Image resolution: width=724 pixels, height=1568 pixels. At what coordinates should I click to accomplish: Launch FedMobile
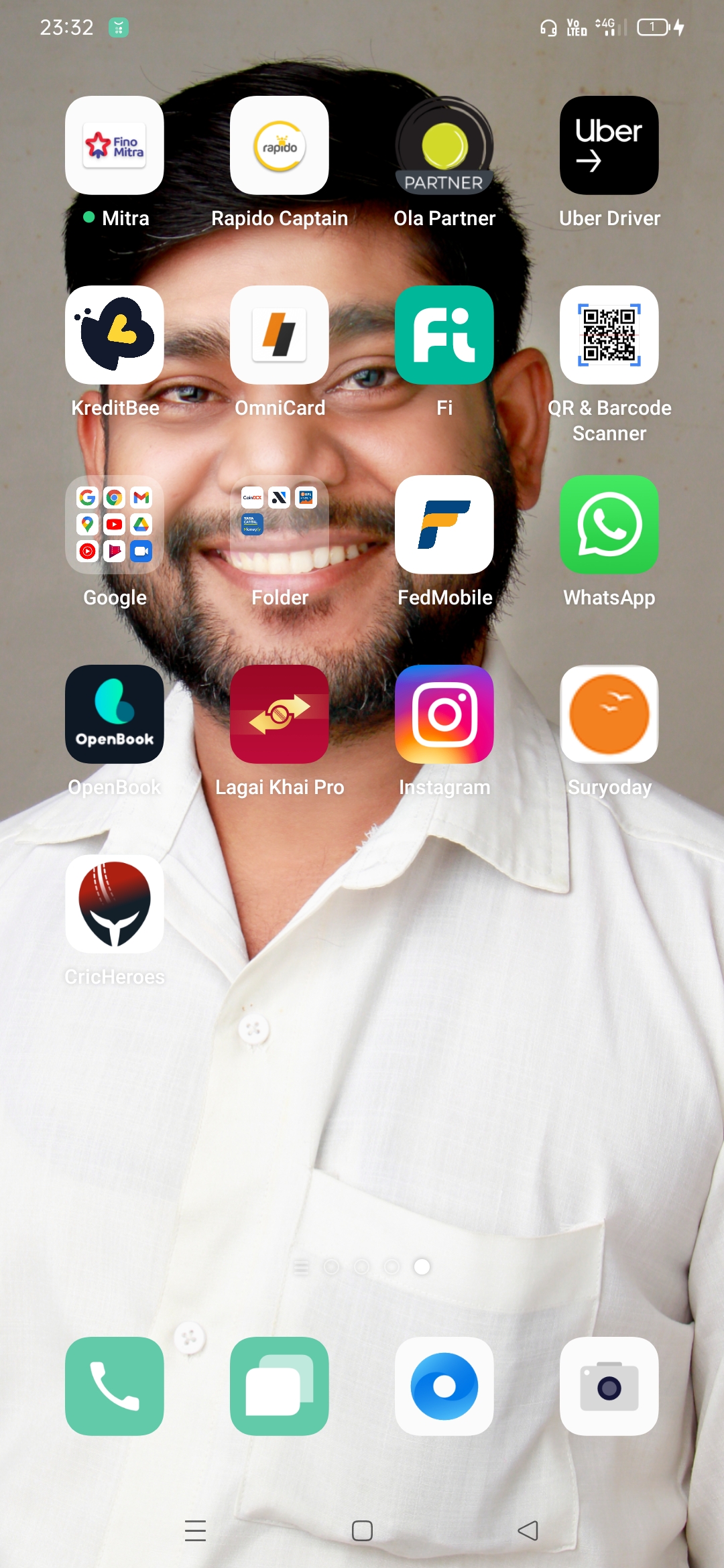pyautogui.click(x=444, y=525)
